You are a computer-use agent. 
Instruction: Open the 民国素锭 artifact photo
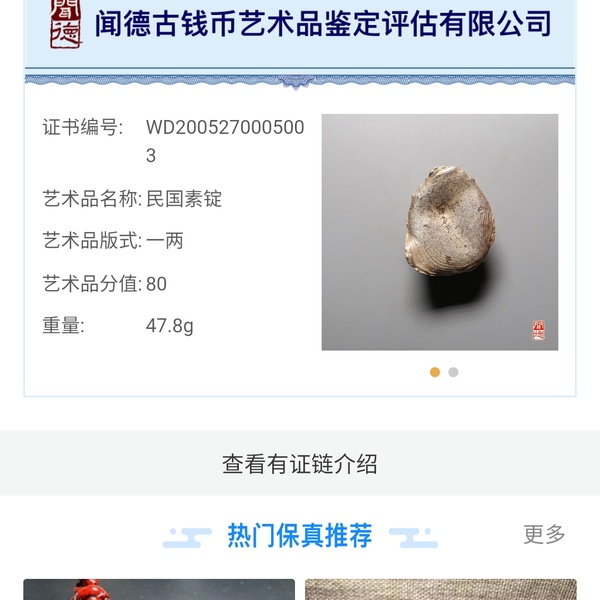click(439, 232)
